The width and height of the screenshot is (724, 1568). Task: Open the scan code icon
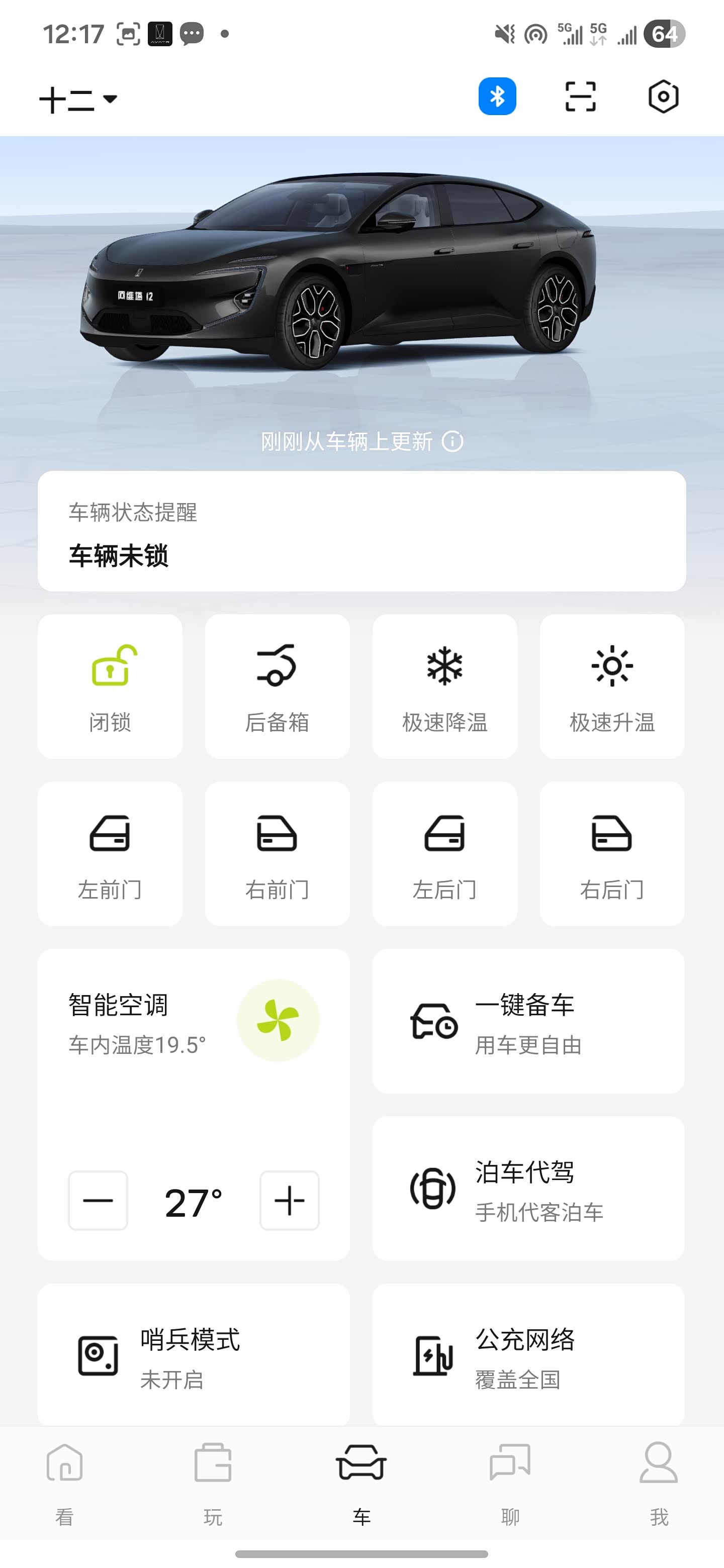[580, 96]
